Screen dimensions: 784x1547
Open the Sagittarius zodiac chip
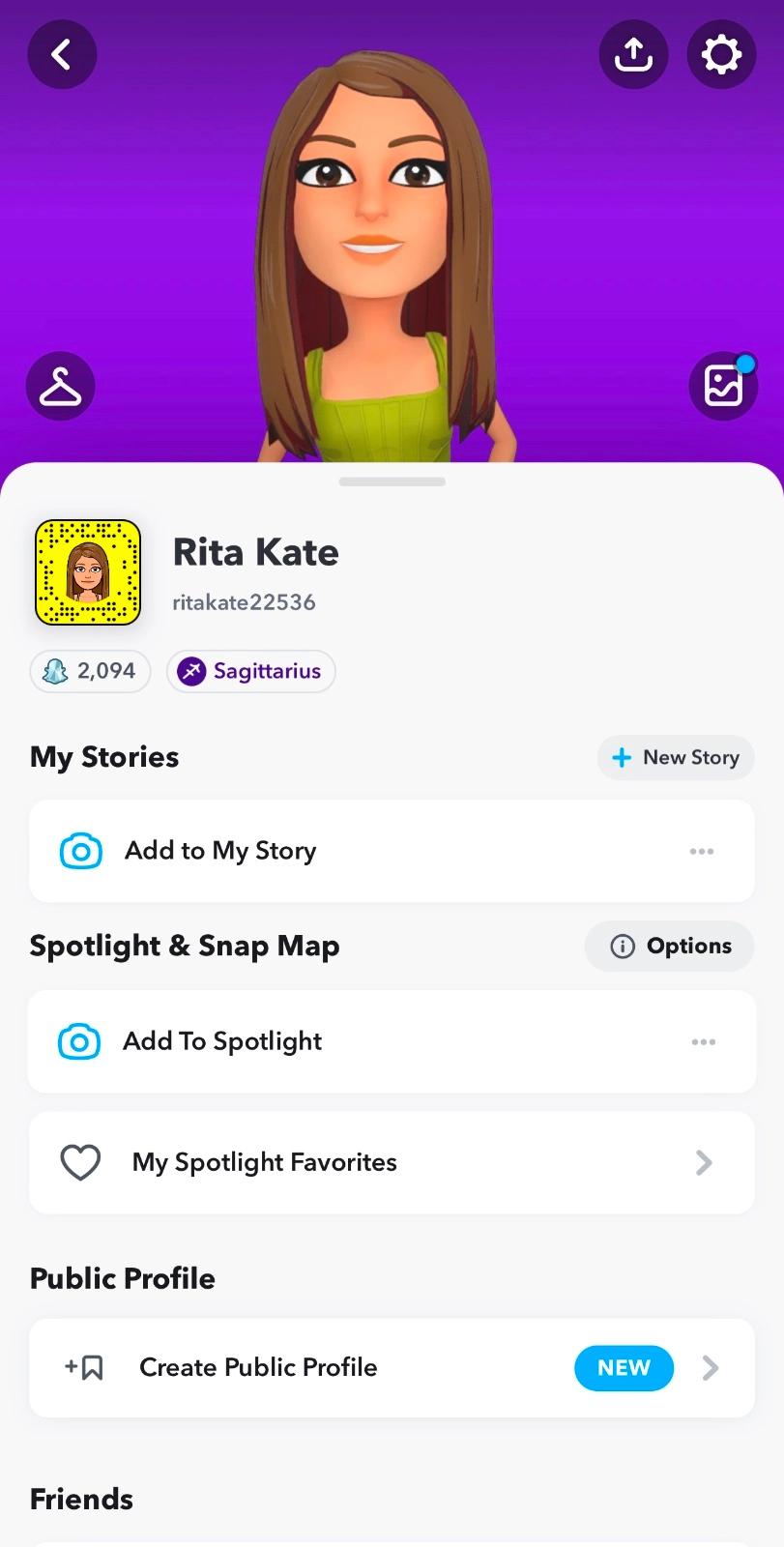tap(250, 671)
